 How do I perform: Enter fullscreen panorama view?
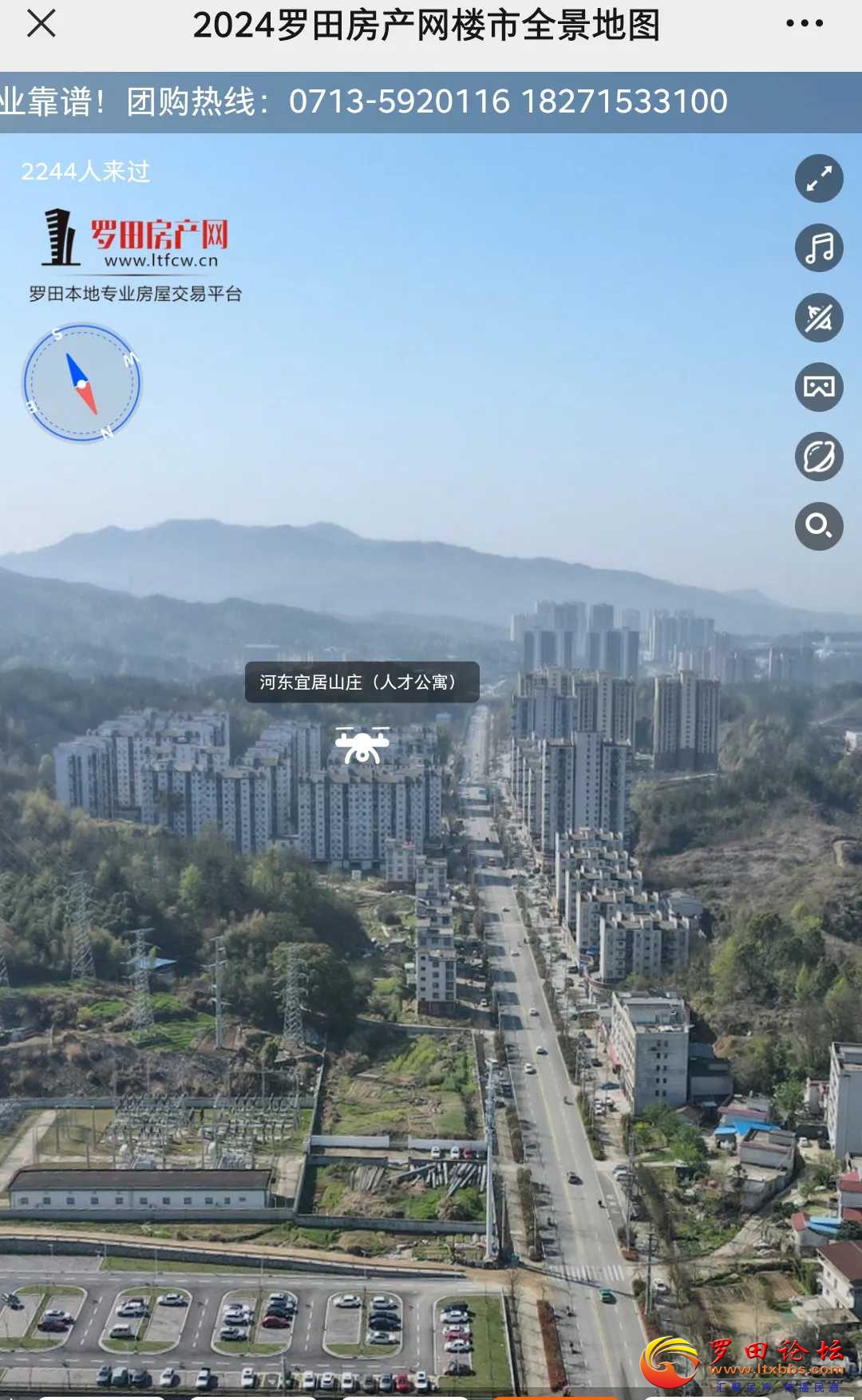pyautogui.click(x=819, y=179)
